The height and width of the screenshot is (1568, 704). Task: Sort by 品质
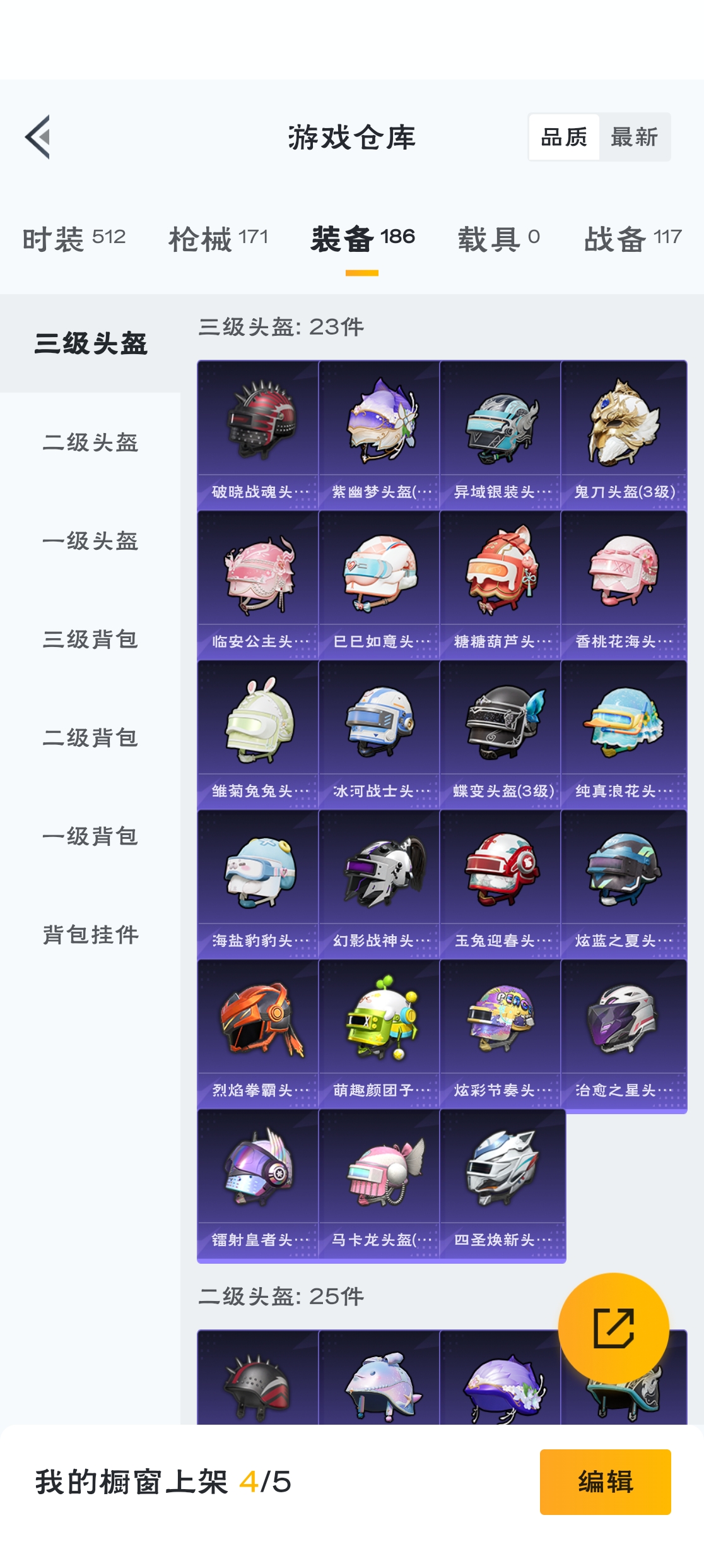click(x=563, y=137)
